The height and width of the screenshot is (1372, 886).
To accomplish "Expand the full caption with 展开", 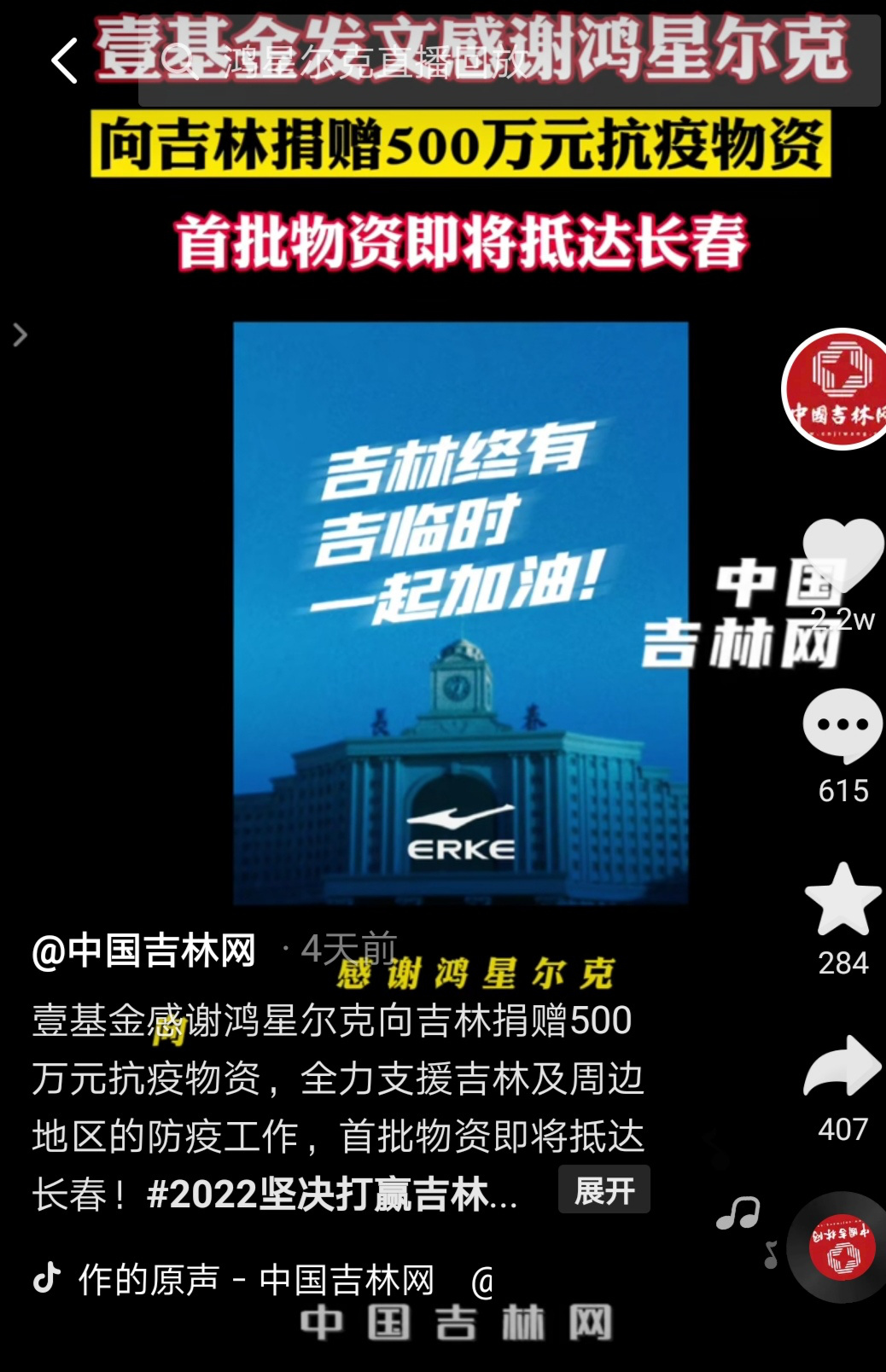I will 603,1189.
